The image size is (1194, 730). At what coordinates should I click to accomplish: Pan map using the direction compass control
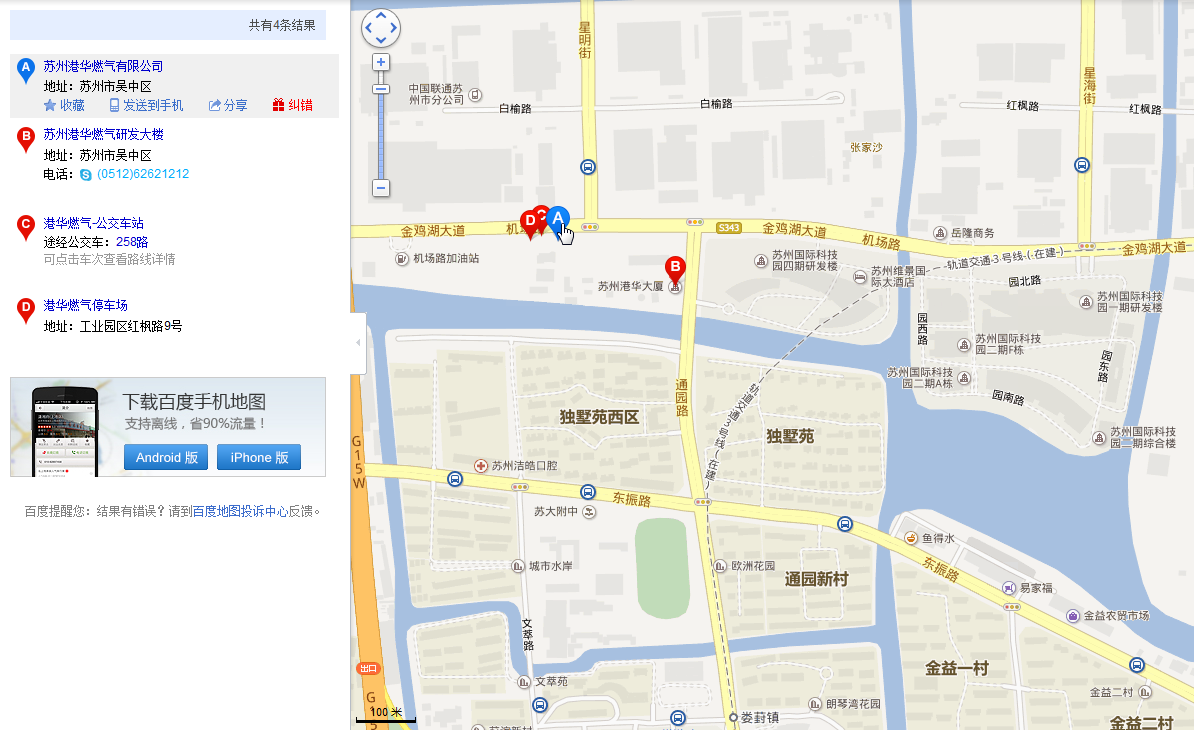pos(381,28)
